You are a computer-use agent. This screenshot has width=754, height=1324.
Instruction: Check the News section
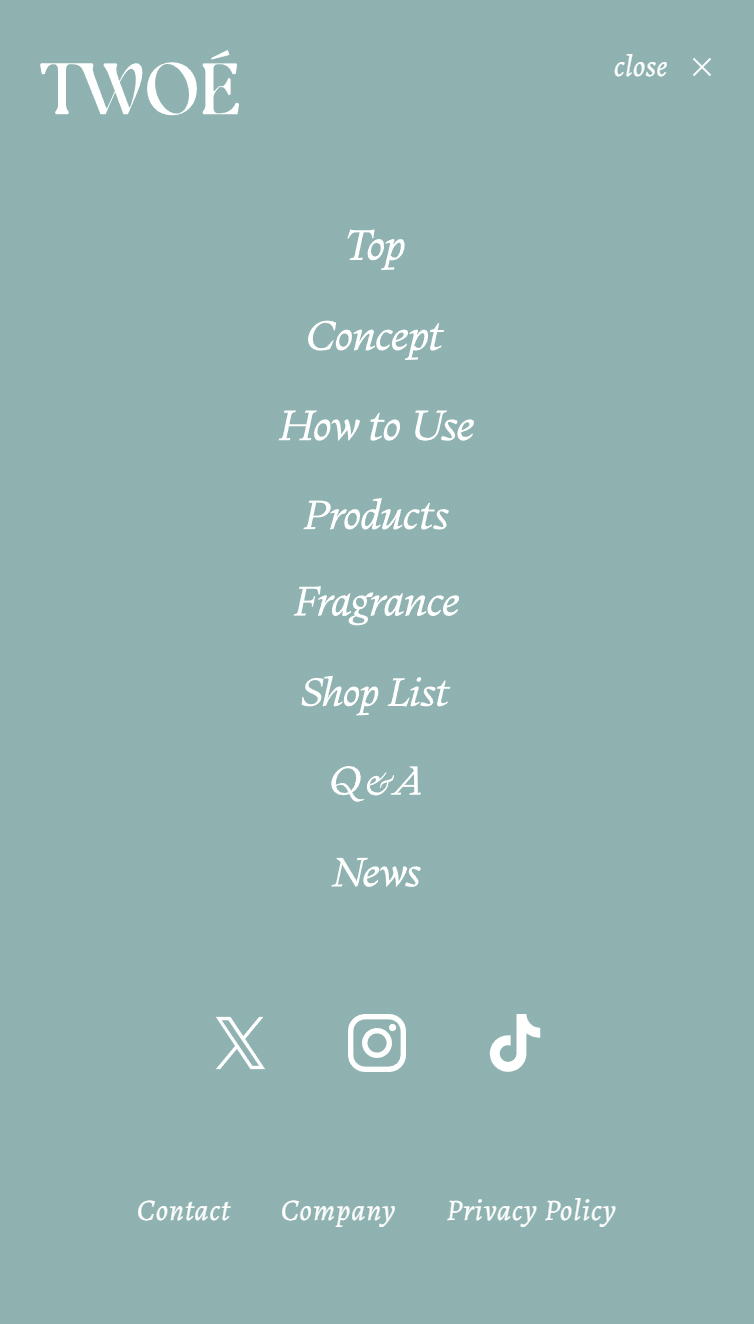pos(376,873)
